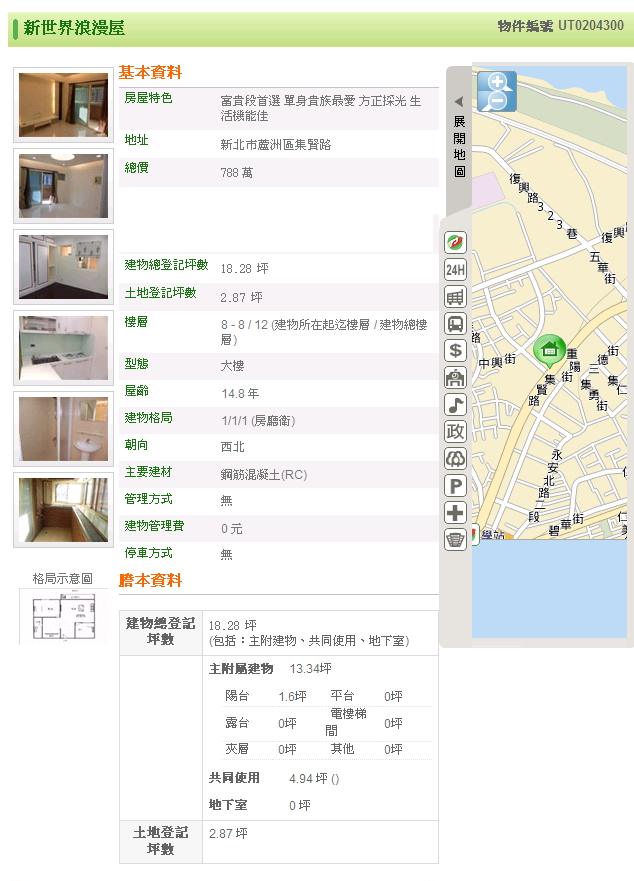
Task: Open the balcony photo thumbnail
Action: click(x=63, y=510)
